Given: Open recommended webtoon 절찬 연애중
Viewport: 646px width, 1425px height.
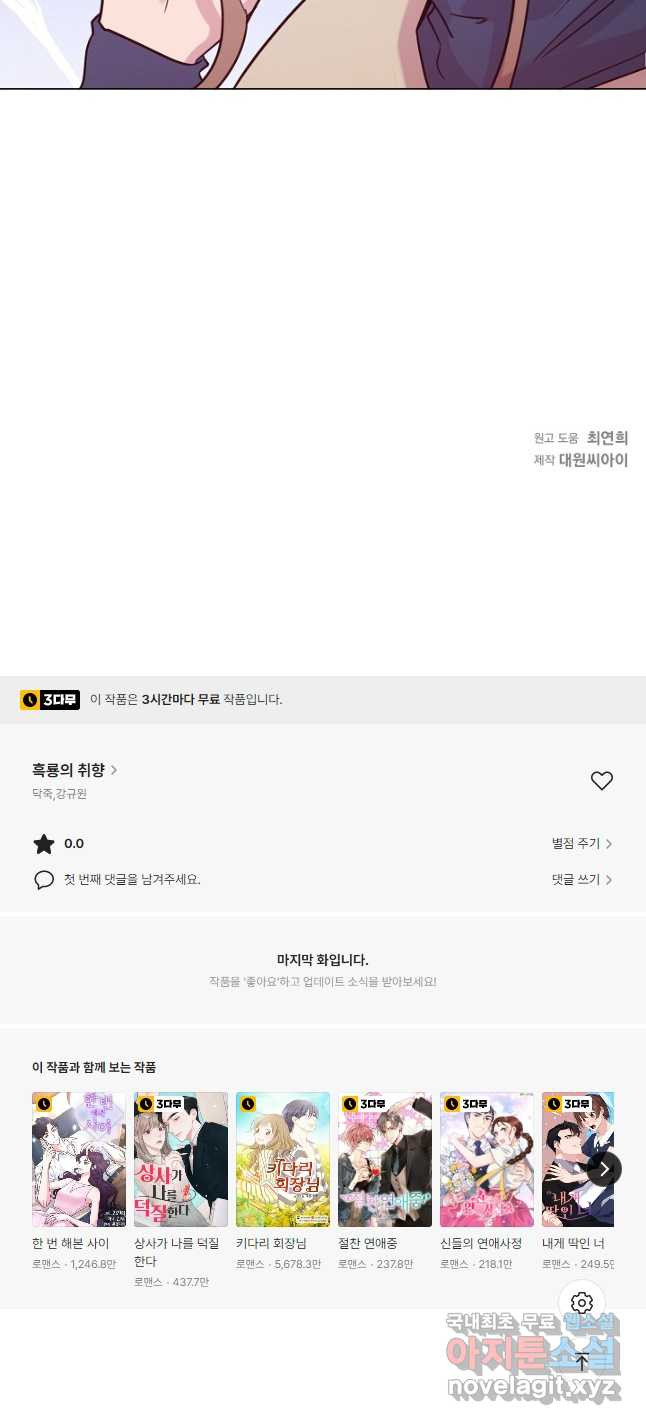Looking at the screenshot, I should pyautogui.click(x=385, y=1159).
